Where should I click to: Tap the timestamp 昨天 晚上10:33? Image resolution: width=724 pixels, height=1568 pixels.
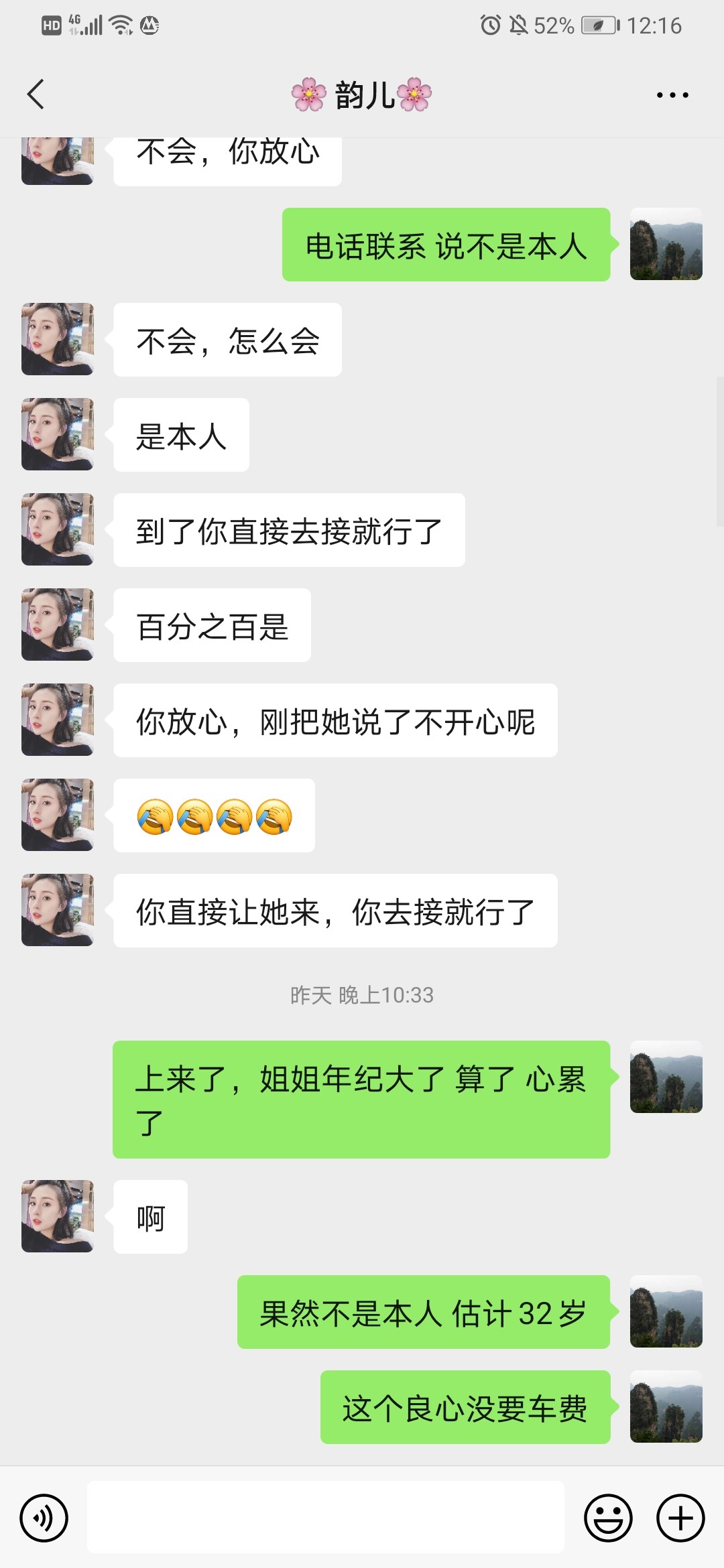coord(362,996)
